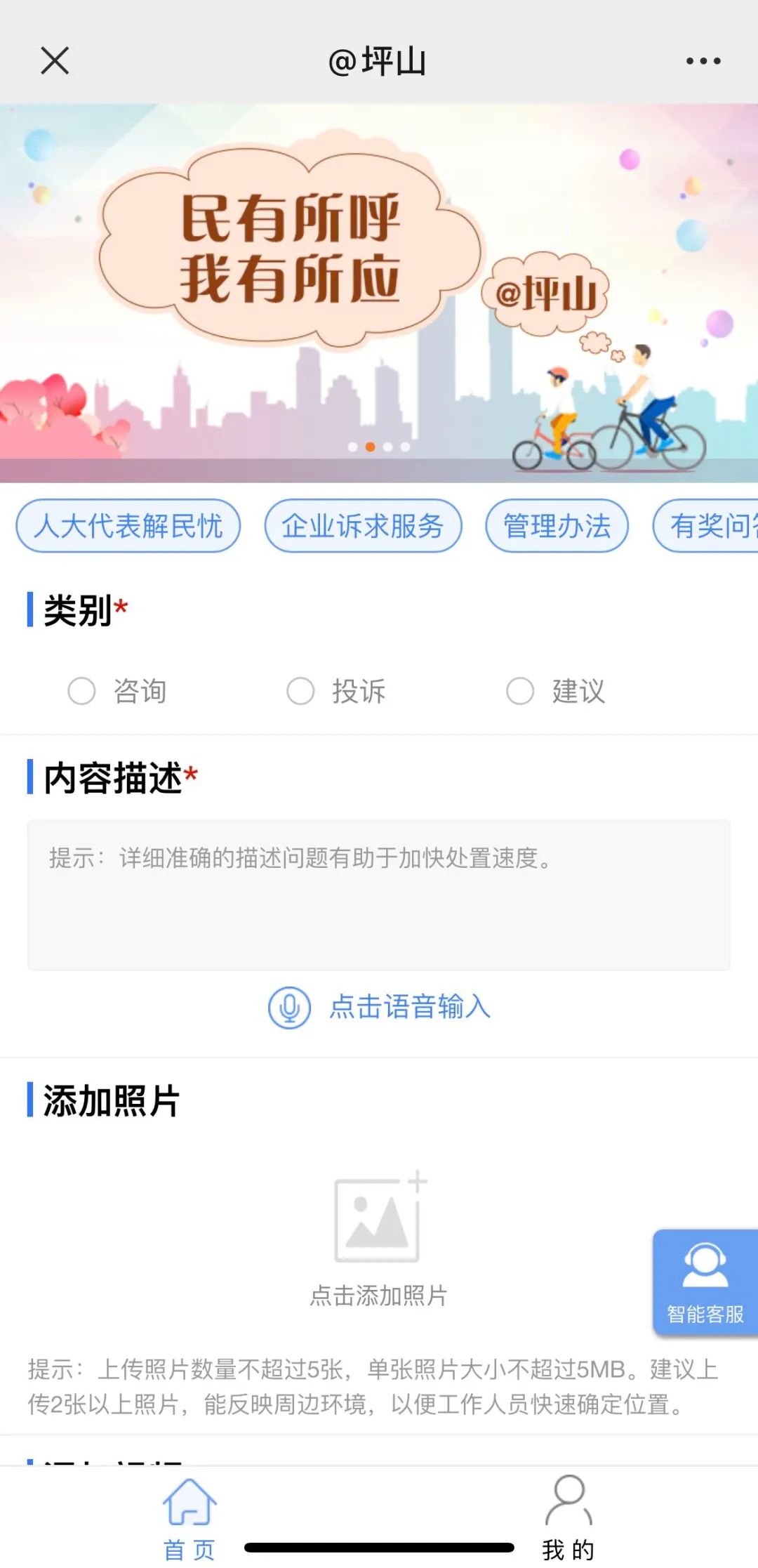758x1568 pixels.
Task: Start voice input with 点击语音输入
Action: 379,1007
